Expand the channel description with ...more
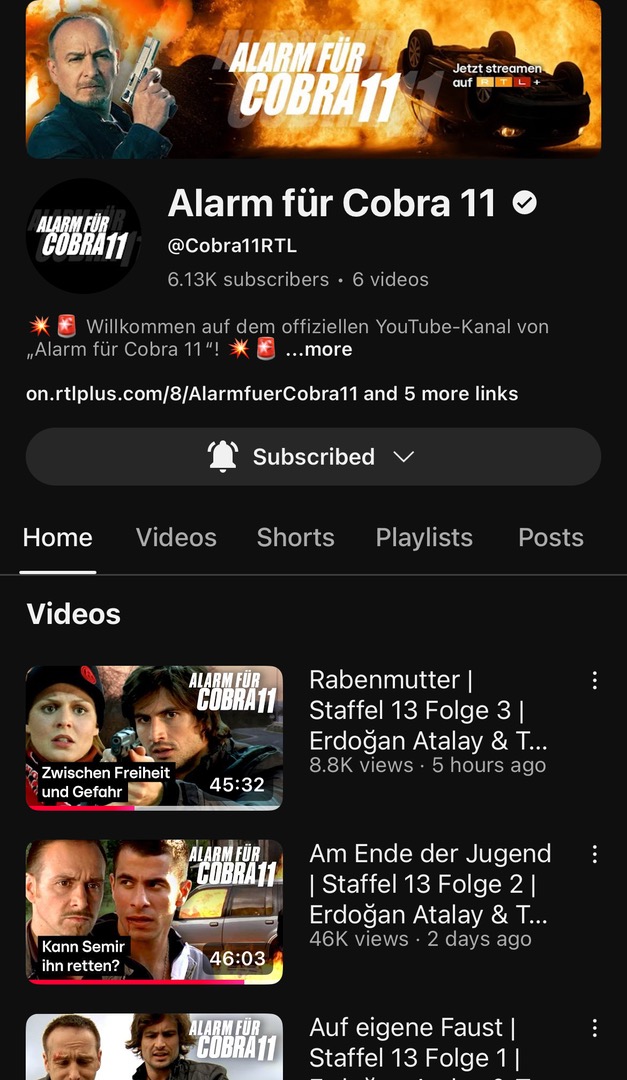Viewport: 627px width, 1080px height. pyautogui.click(x=318, y=350)
